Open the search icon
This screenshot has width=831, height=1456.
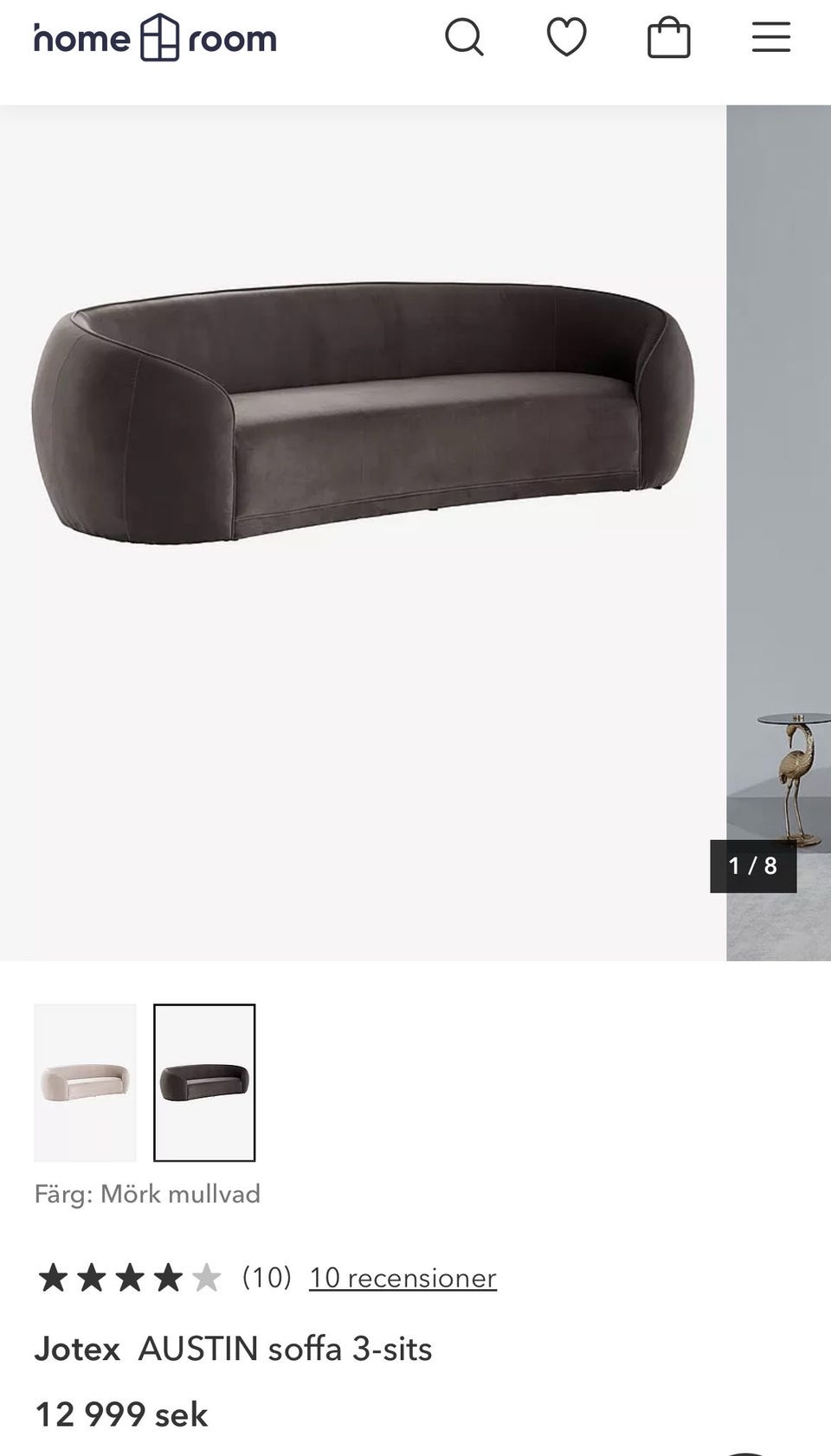pos(464,38)
